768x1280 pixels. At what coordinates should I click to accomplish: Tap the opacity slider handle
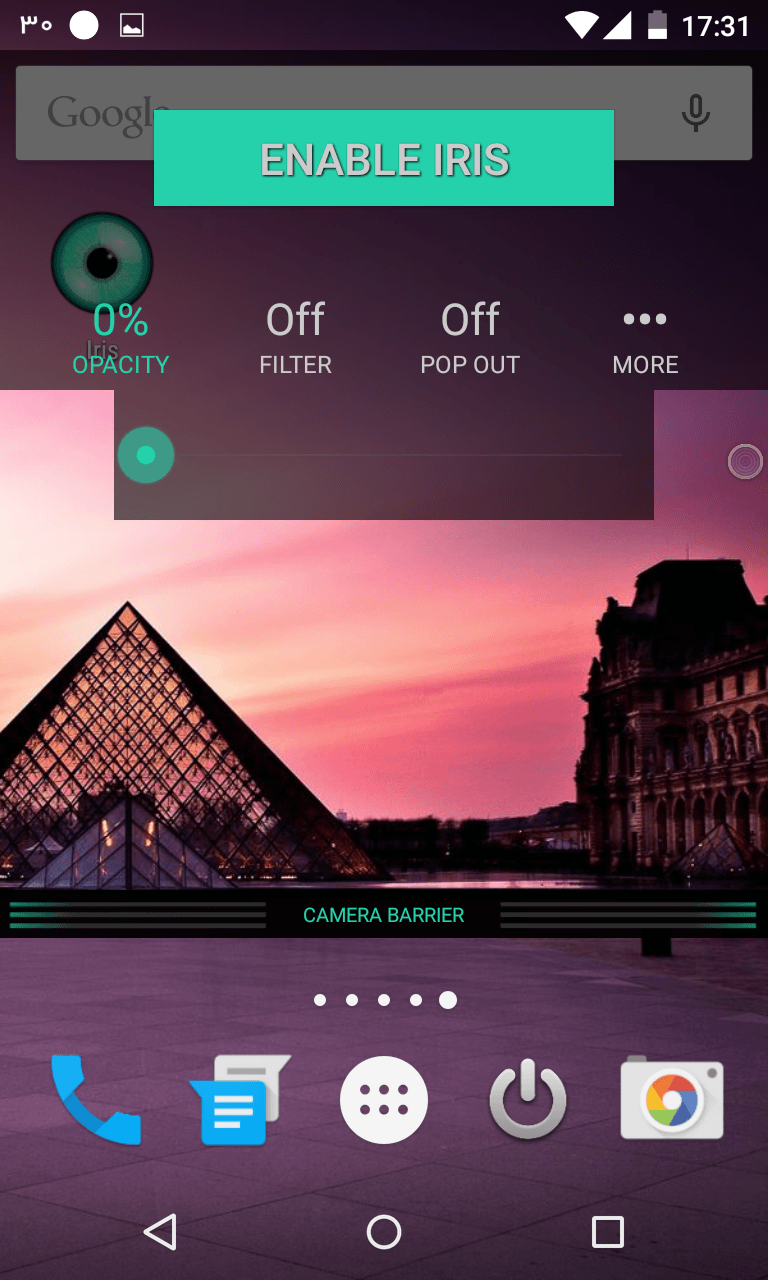(x=146, y=455)
